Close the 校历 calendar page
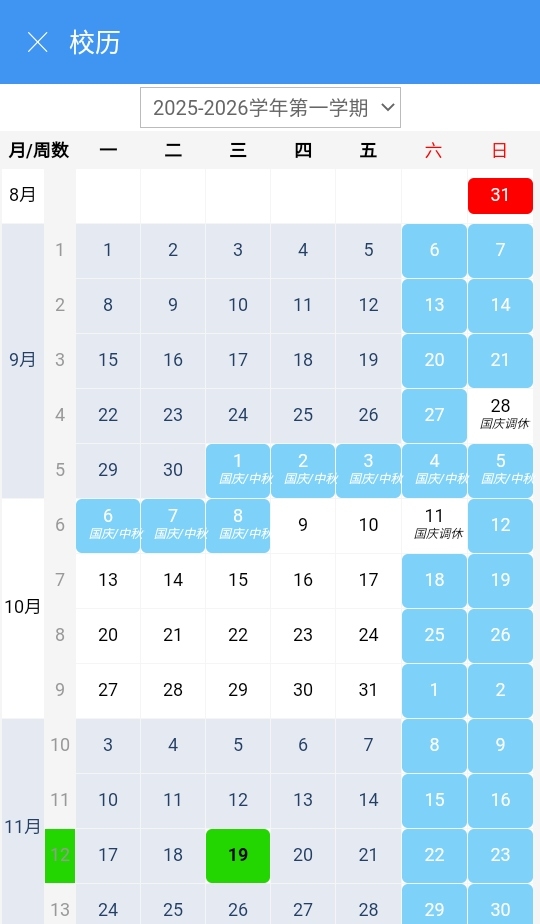 coord(38,42)
